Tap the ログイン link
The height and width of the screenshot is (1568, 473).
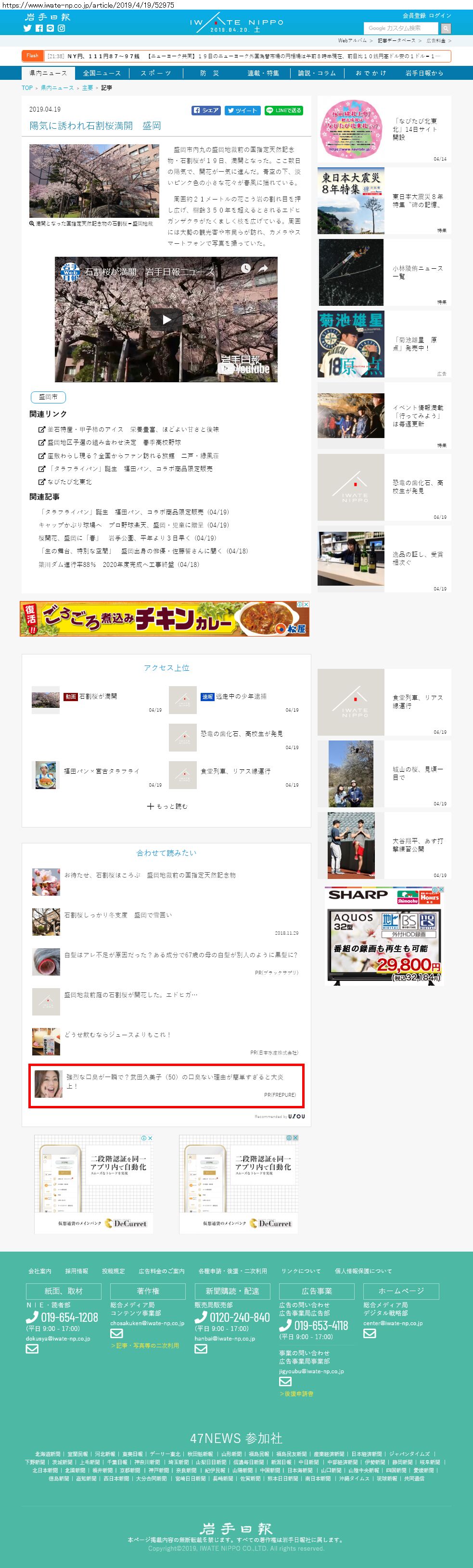click(x=439, y=15)
